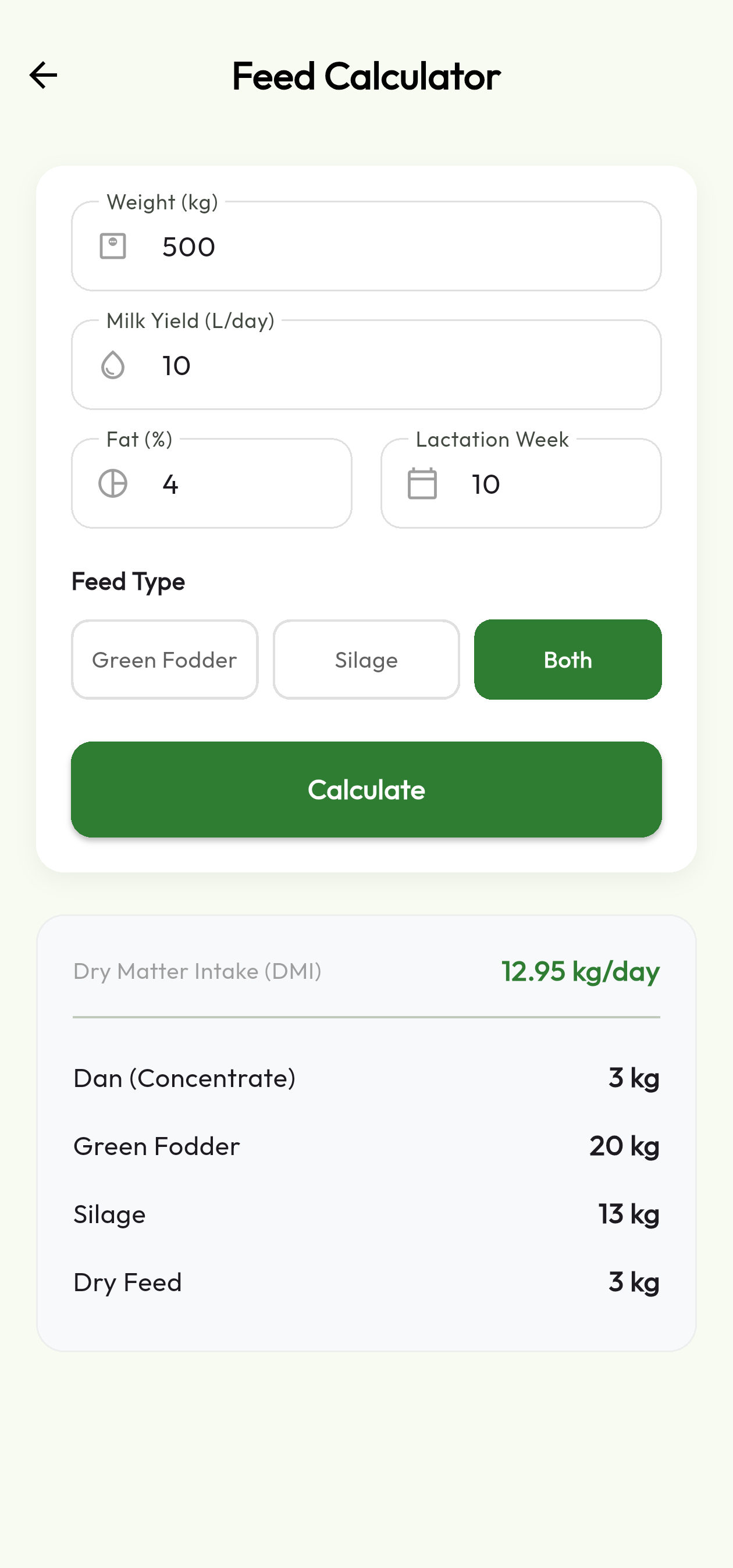
Task: Click the milk drop icon
Action: [113, 365]
